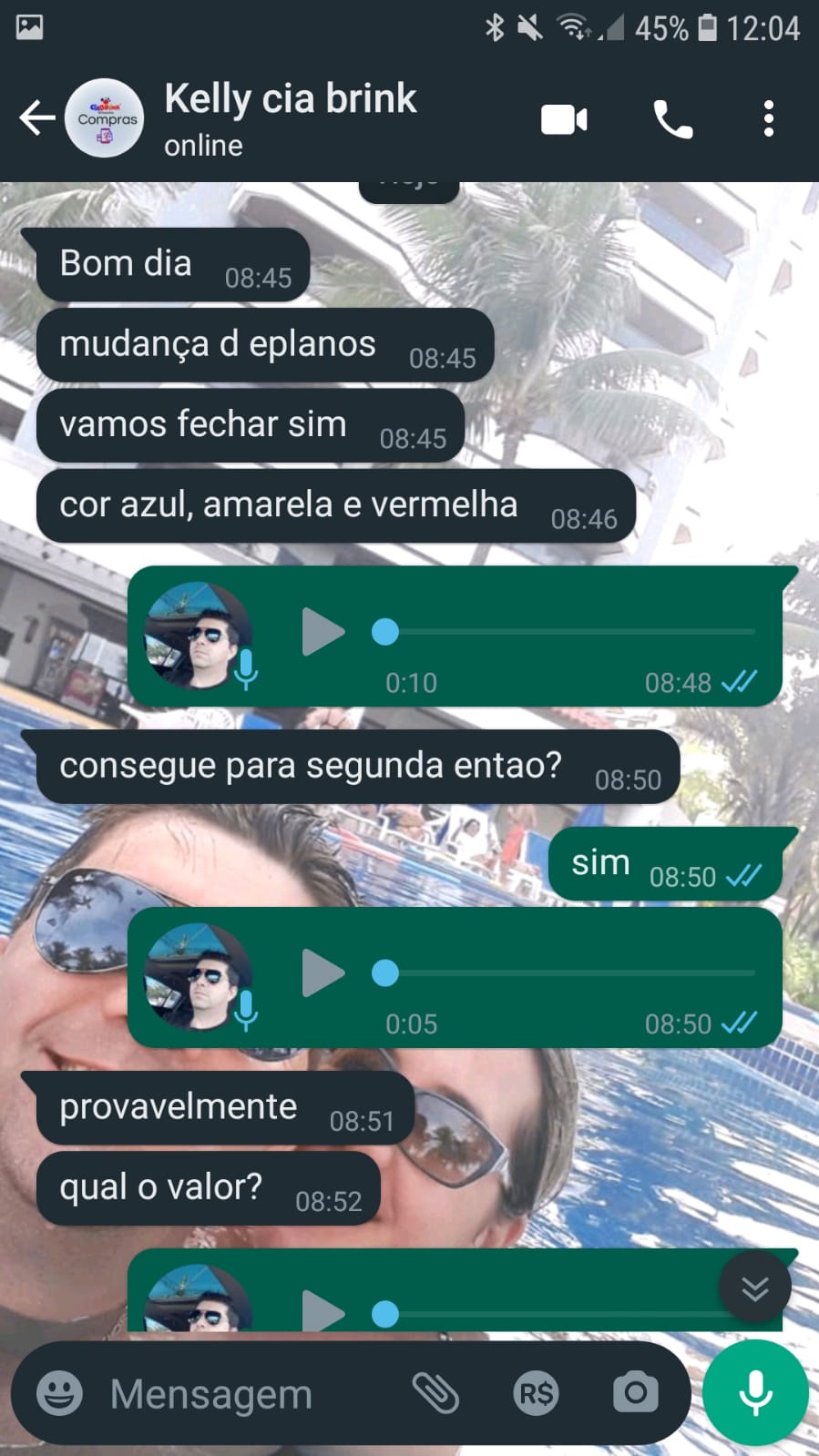Start a voice call with Kelly
Image resolution: width=819 pixels, height=1456 pixels.
(673, 119)
